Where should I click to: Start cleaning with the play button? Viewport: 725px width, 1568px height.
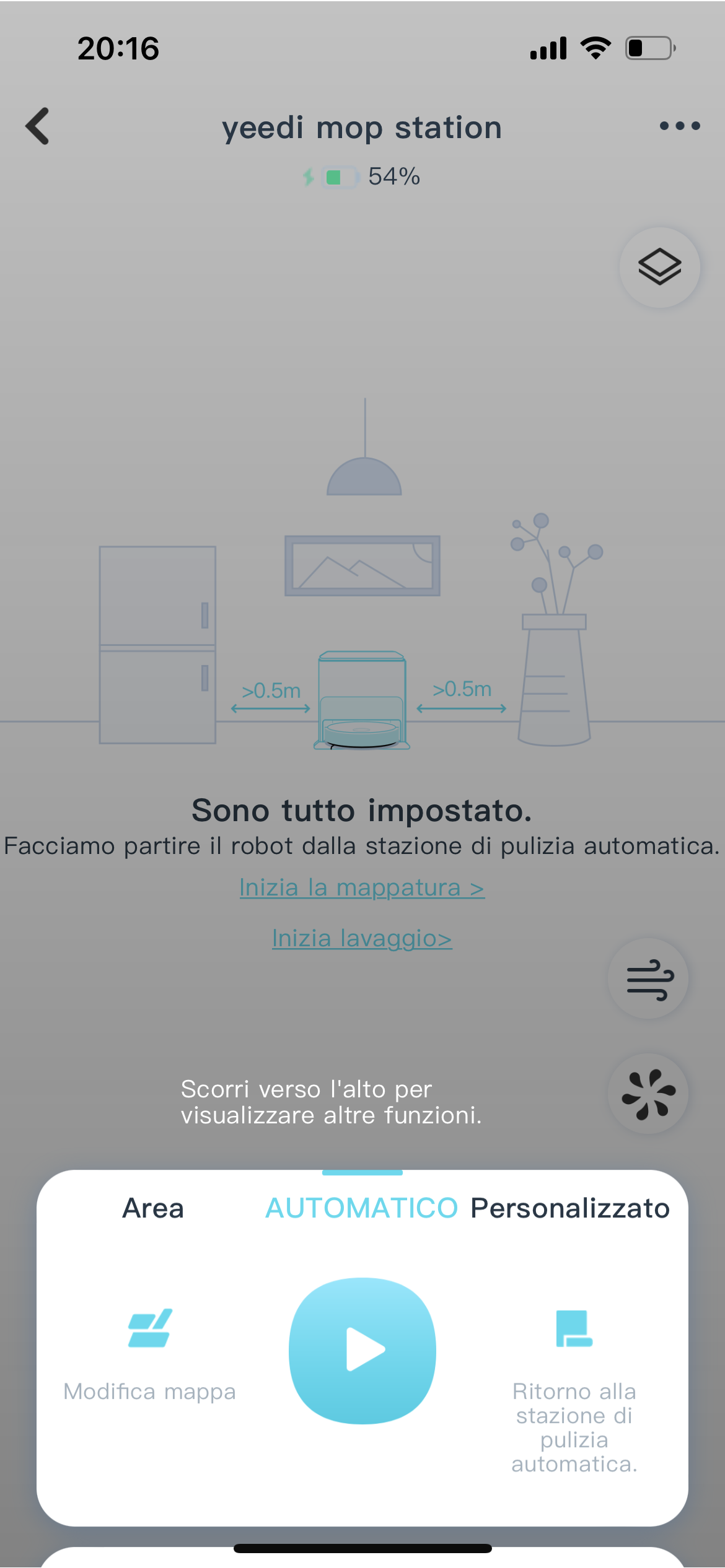362,1351
